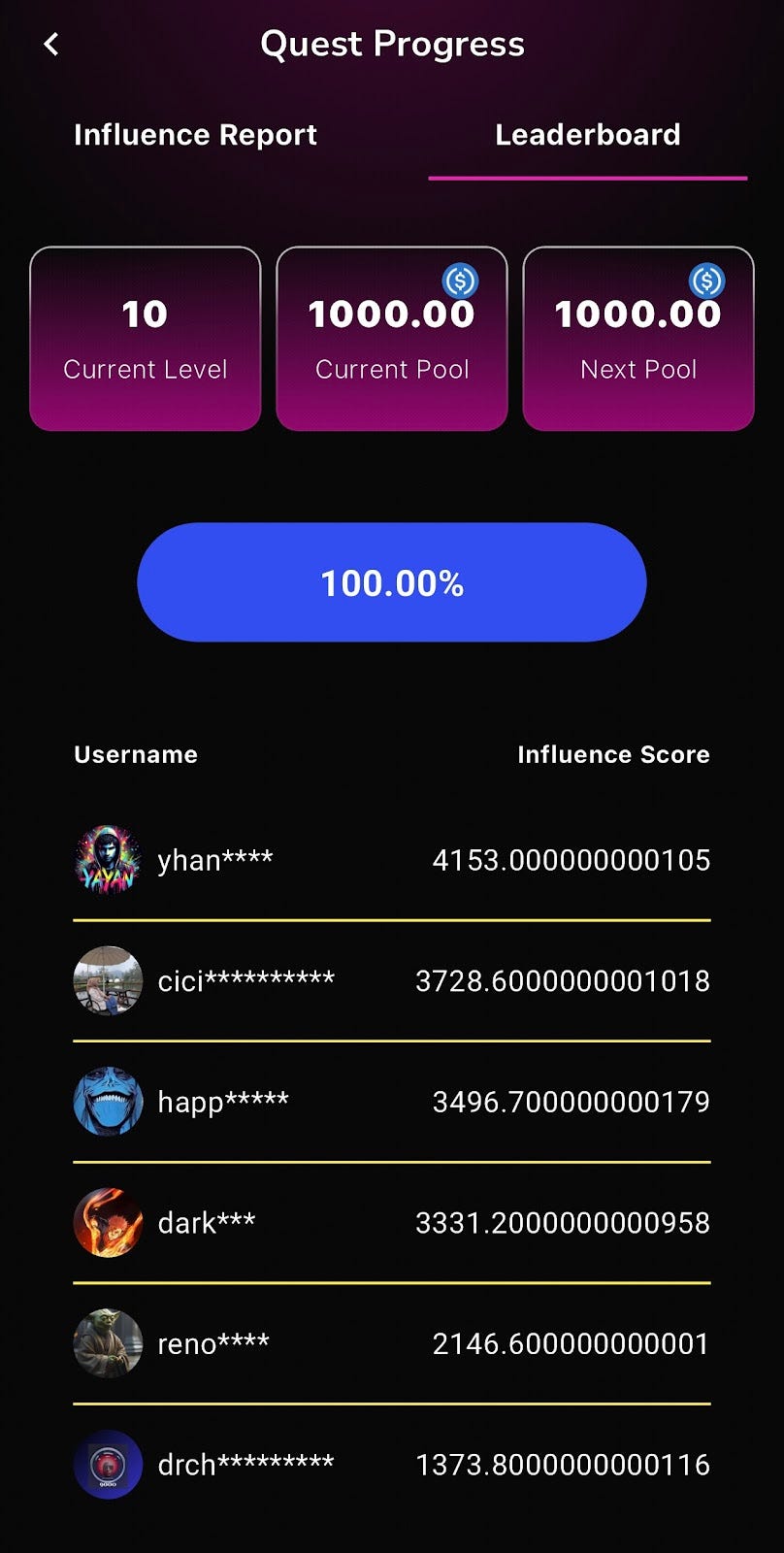Open yhan**** leaderboard entry
784x1553 pixels.
[x=391, y=860]
